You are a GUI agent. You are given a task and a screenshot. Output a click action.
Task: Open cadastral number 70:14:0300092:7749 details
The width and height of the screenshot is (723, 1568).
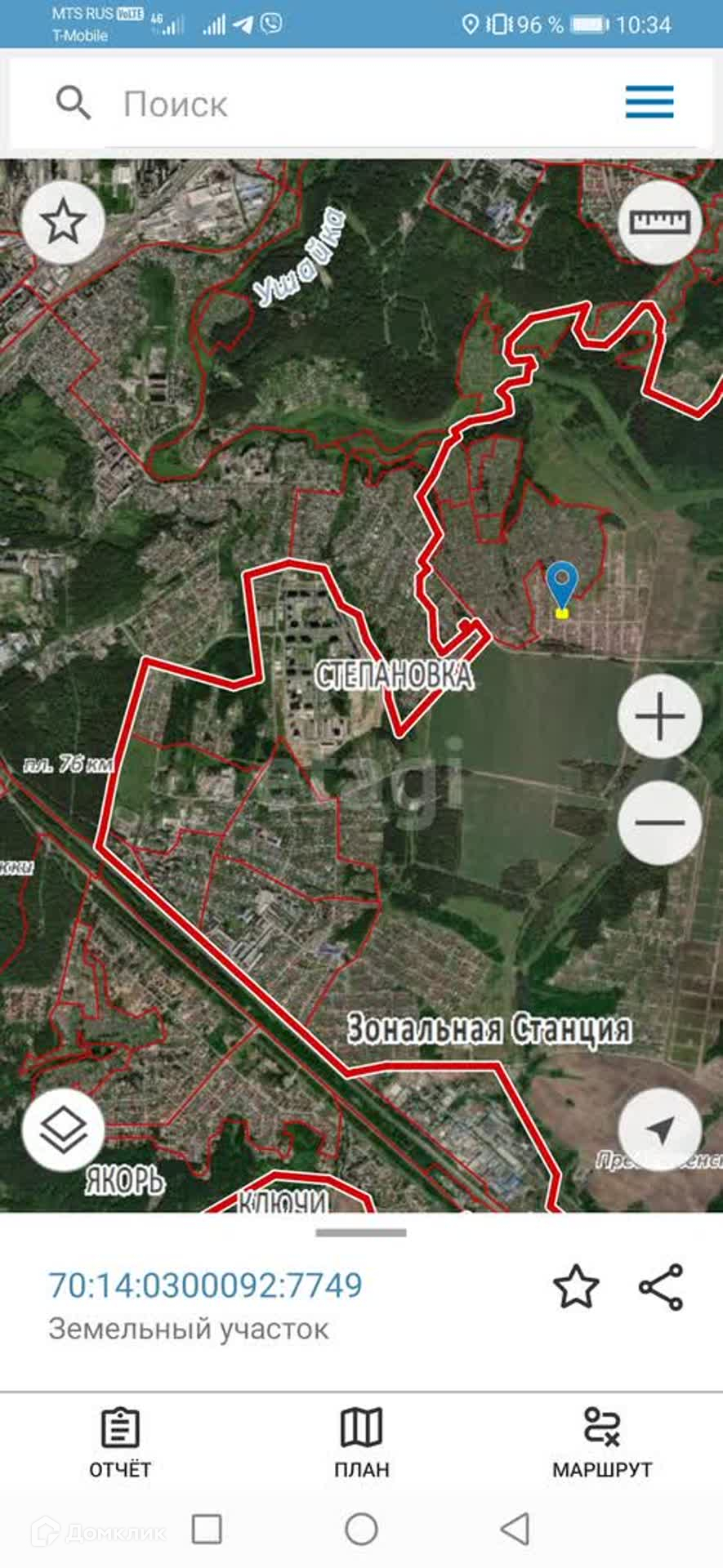coord(206,1285)
